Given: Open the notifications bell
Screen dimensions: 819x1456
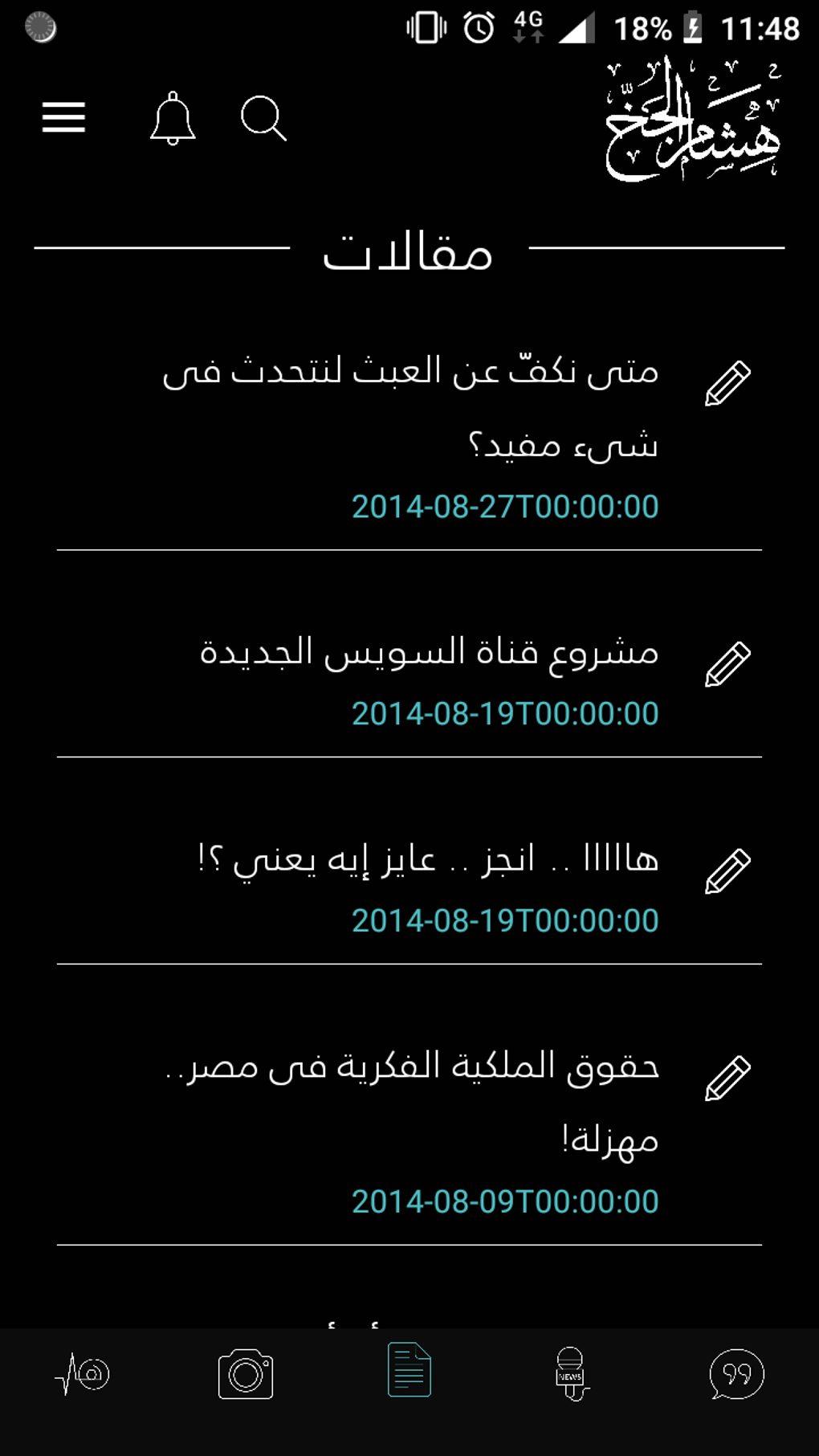Looking at the screenshot, I should [x=173, y=119].
